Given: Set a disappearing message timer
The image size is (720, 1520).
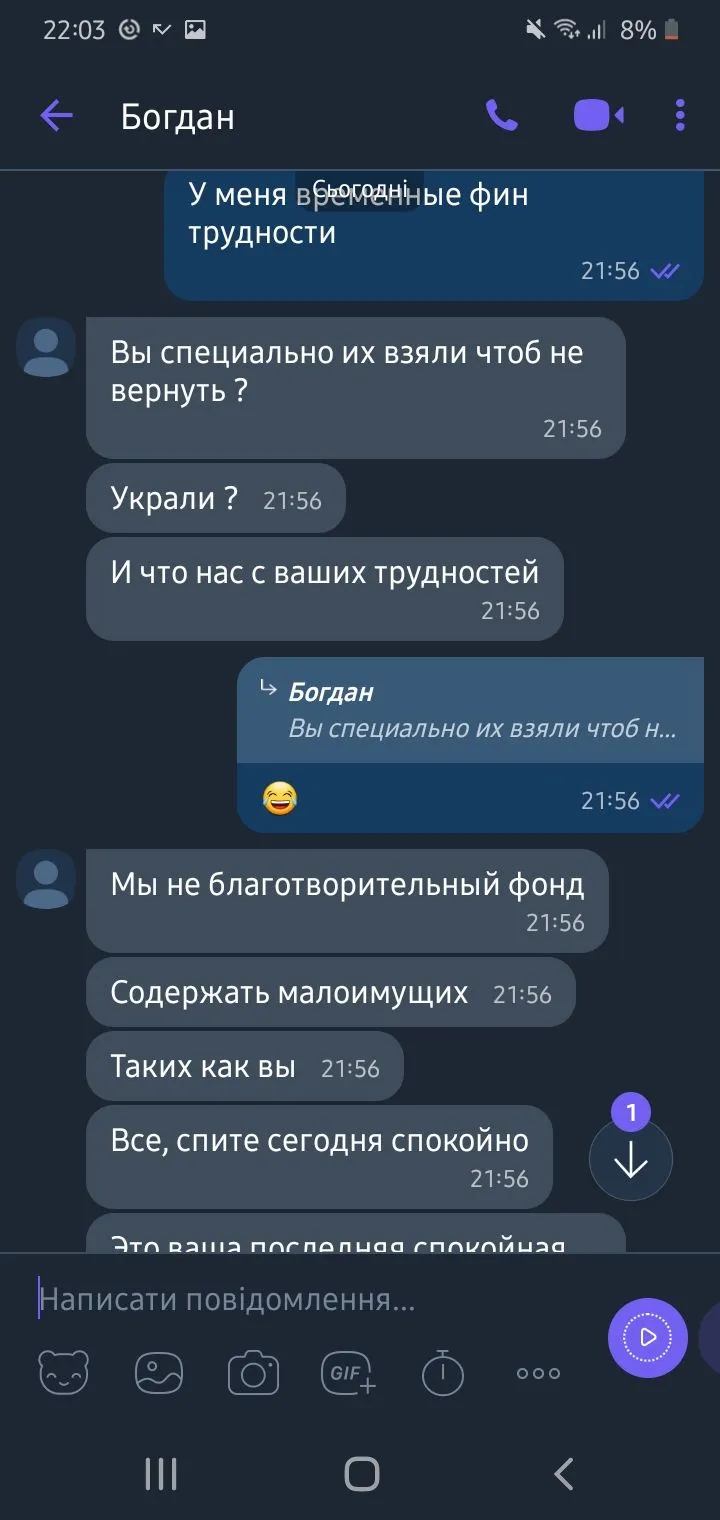Looking at the screenshot, I should tap(442, 1373).
